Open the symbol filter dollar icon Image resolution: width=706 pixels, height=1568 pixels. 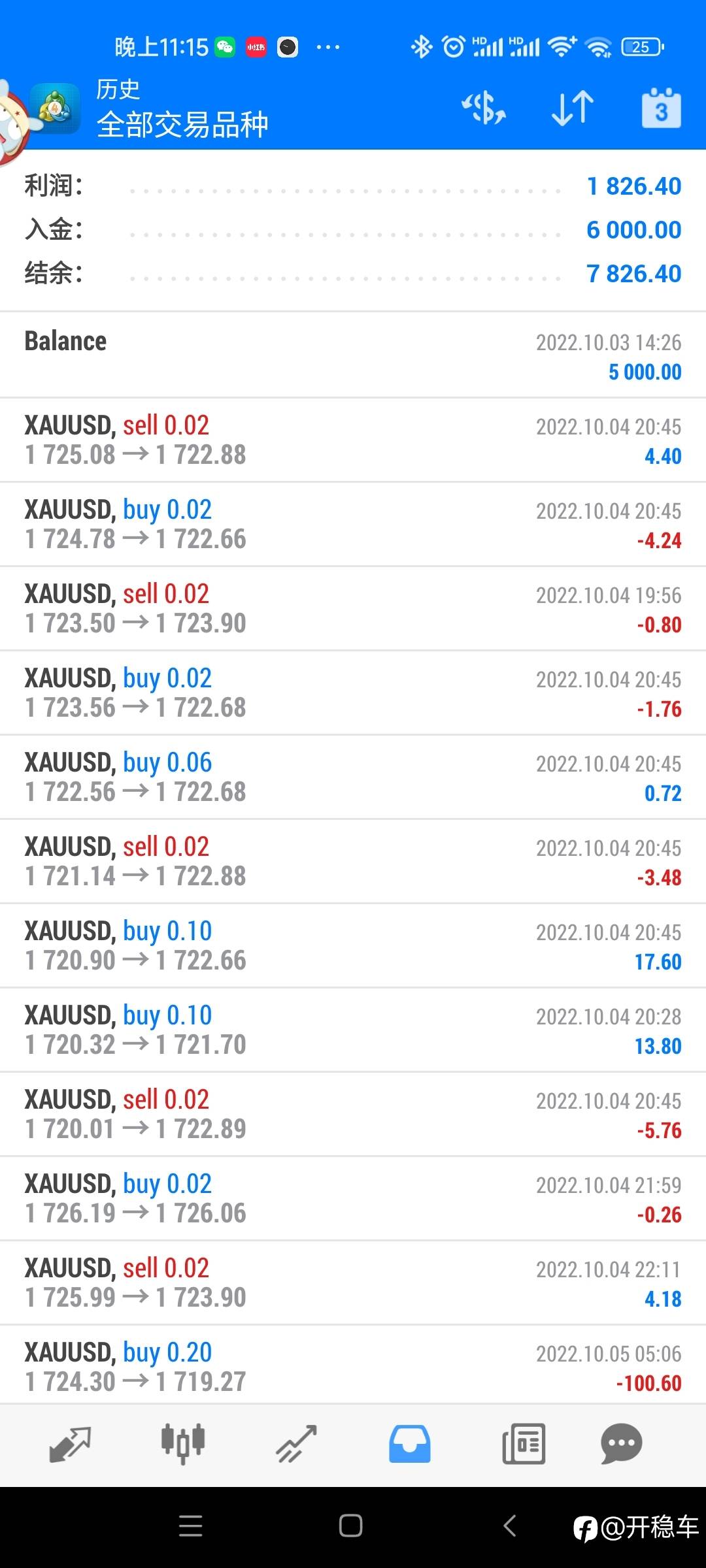[x=484, y=108]
